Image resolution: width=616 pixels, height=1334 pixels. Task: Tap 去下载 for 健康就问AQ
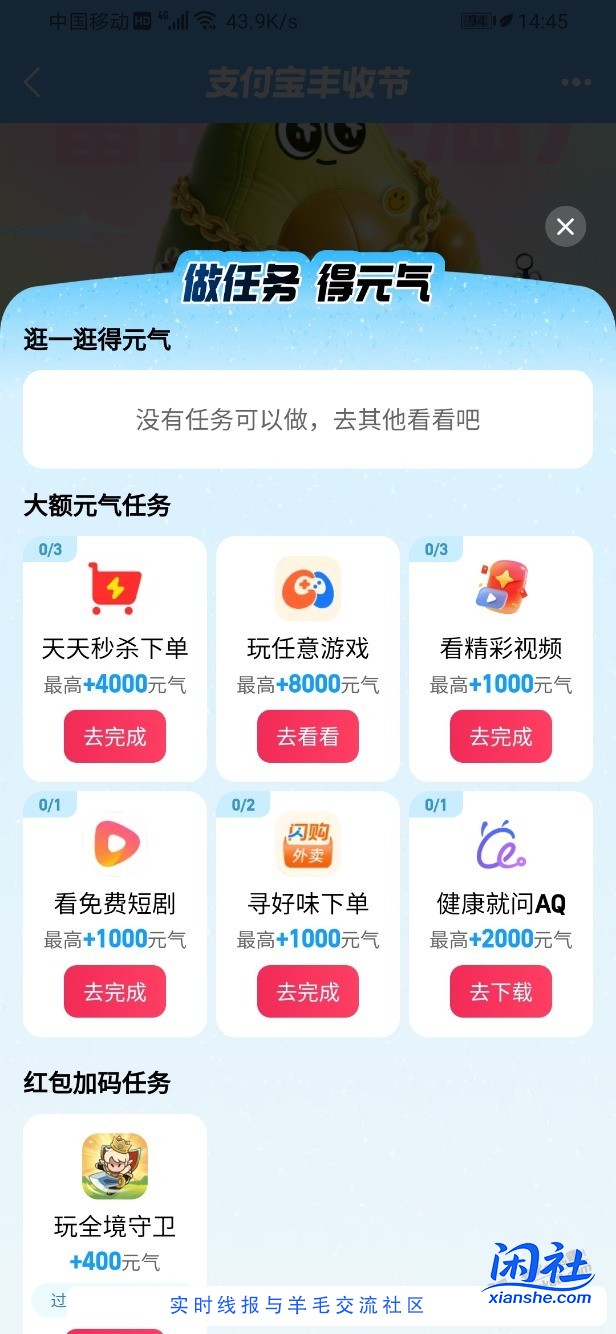tap(501, 992)
